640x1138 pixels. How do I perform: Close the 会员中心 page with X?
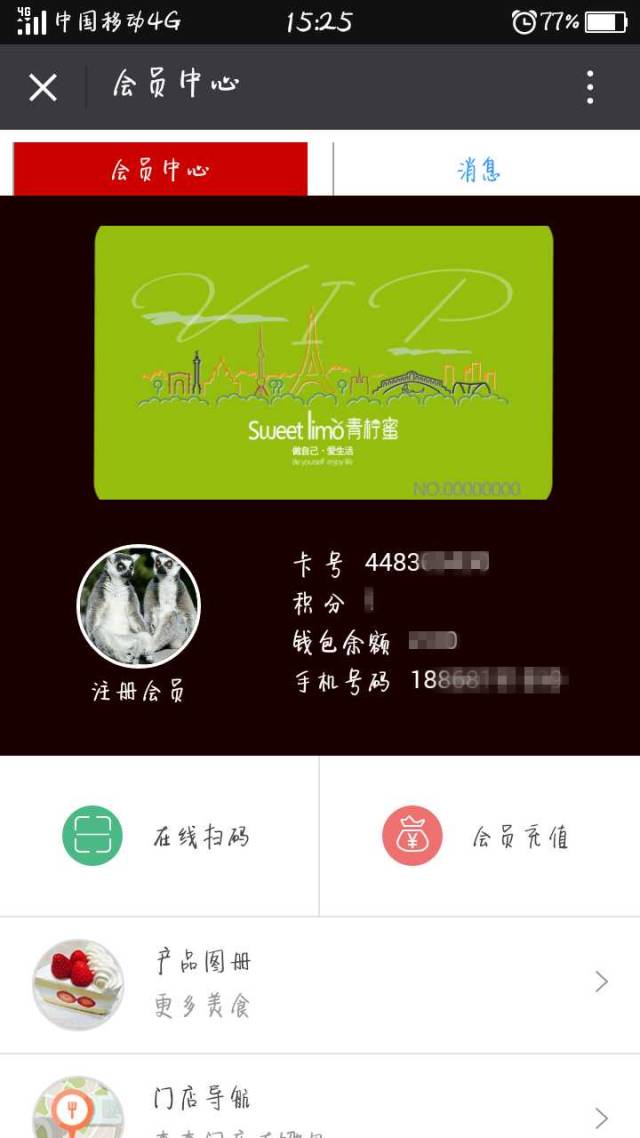tap(43, 88)
